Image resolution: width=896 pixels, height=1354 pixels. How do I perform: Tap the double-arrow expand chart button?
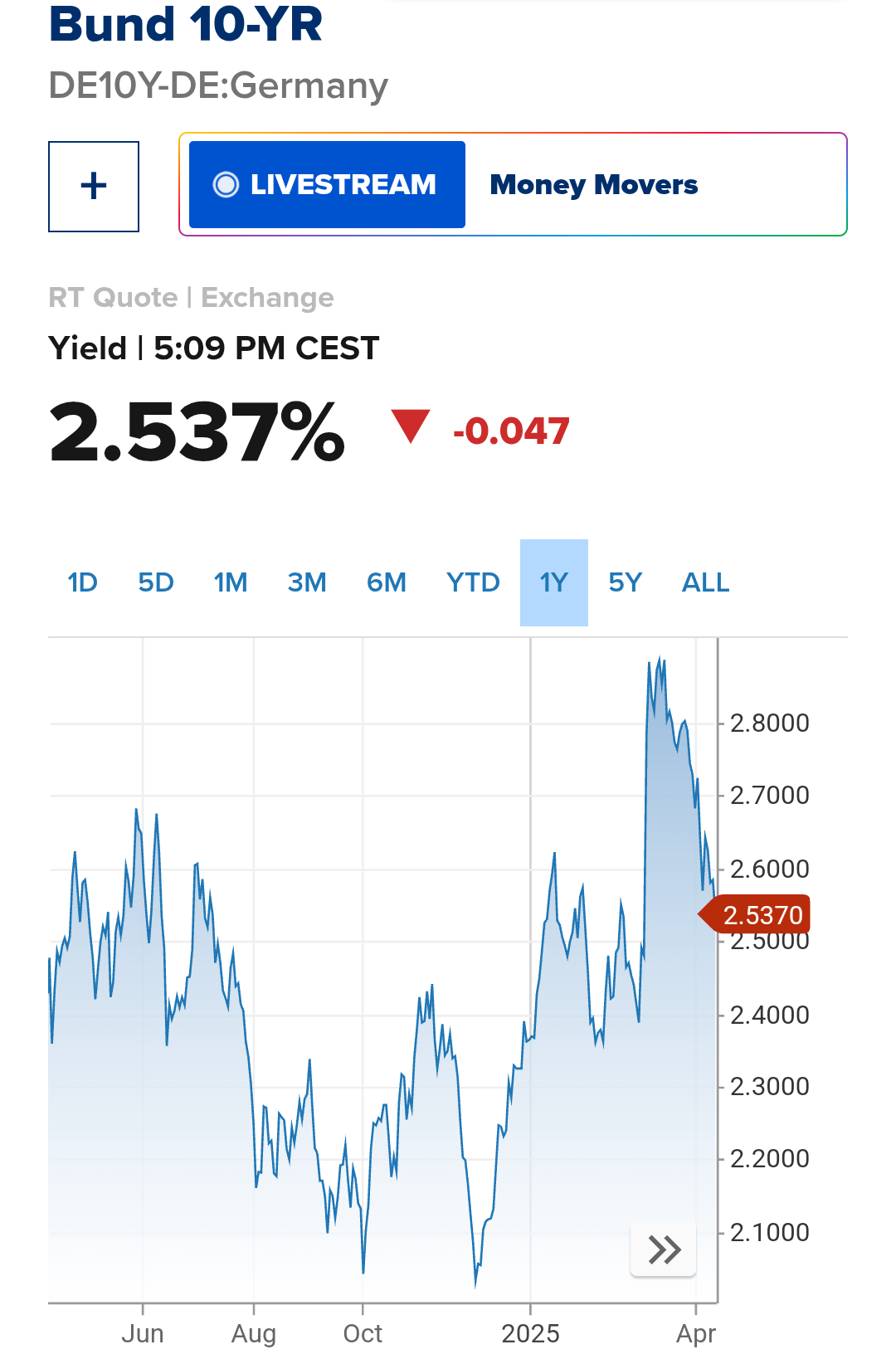coord(664,1249)
